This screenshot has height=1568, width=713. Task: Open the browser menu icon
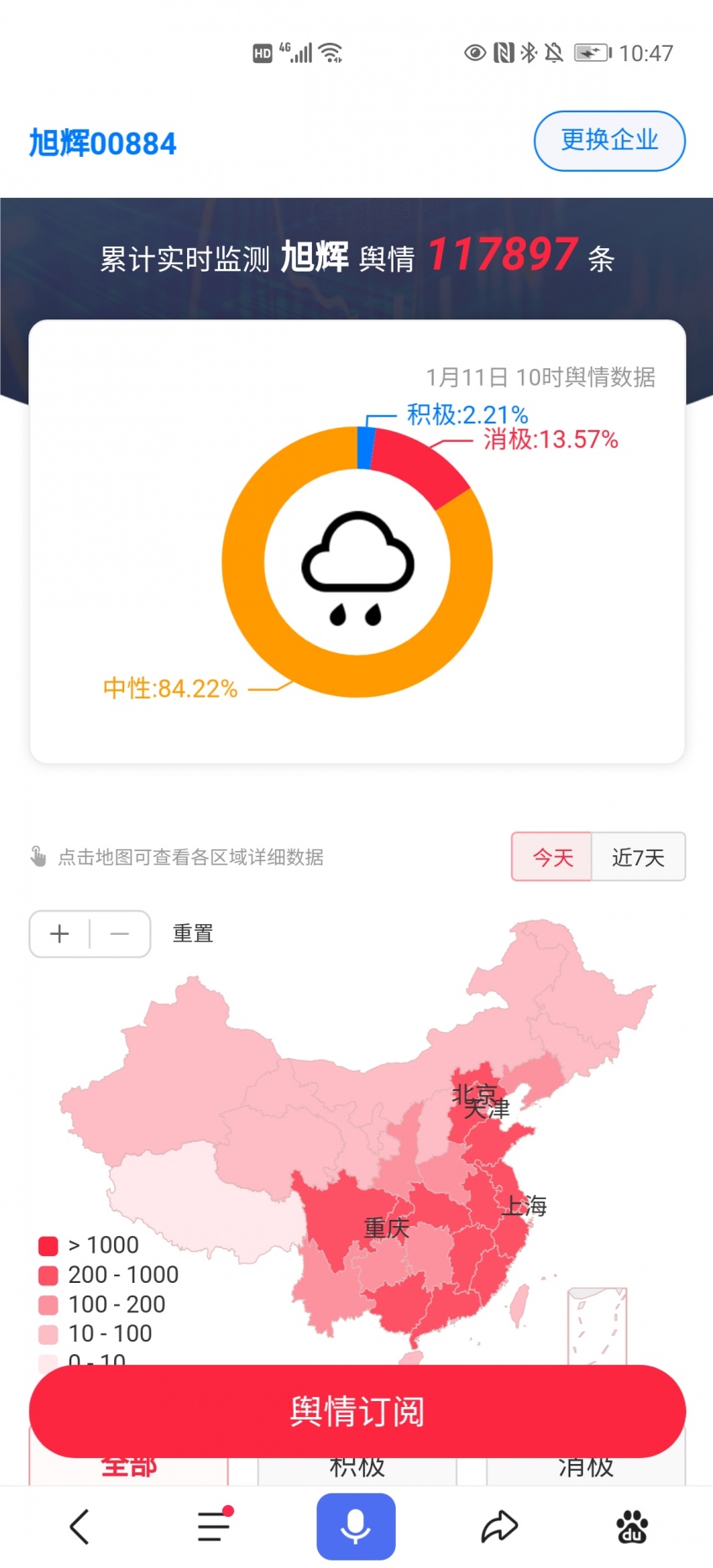click(214, 1527)
